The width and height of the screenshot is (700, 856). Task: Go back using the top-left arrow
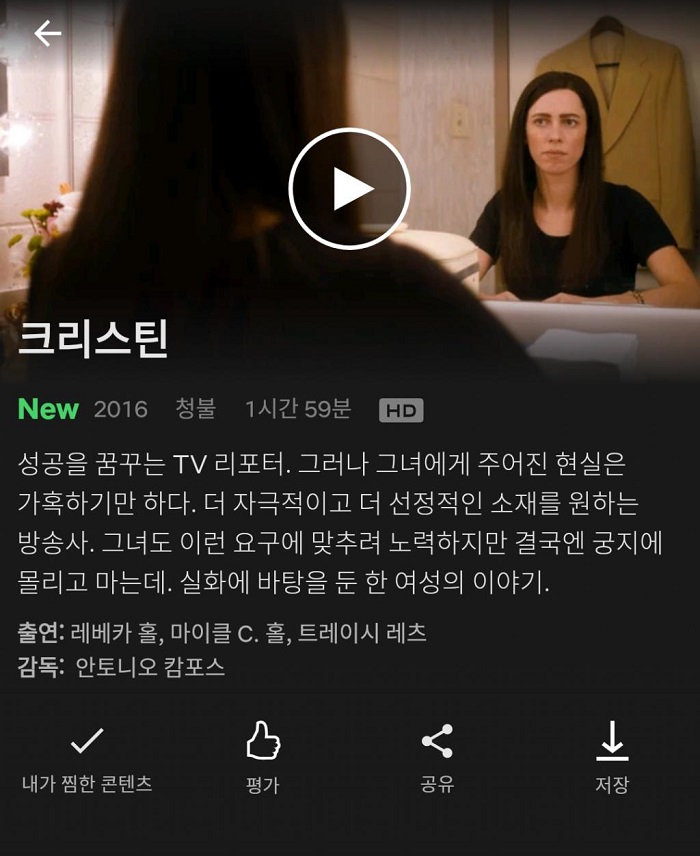coord(47,33)
